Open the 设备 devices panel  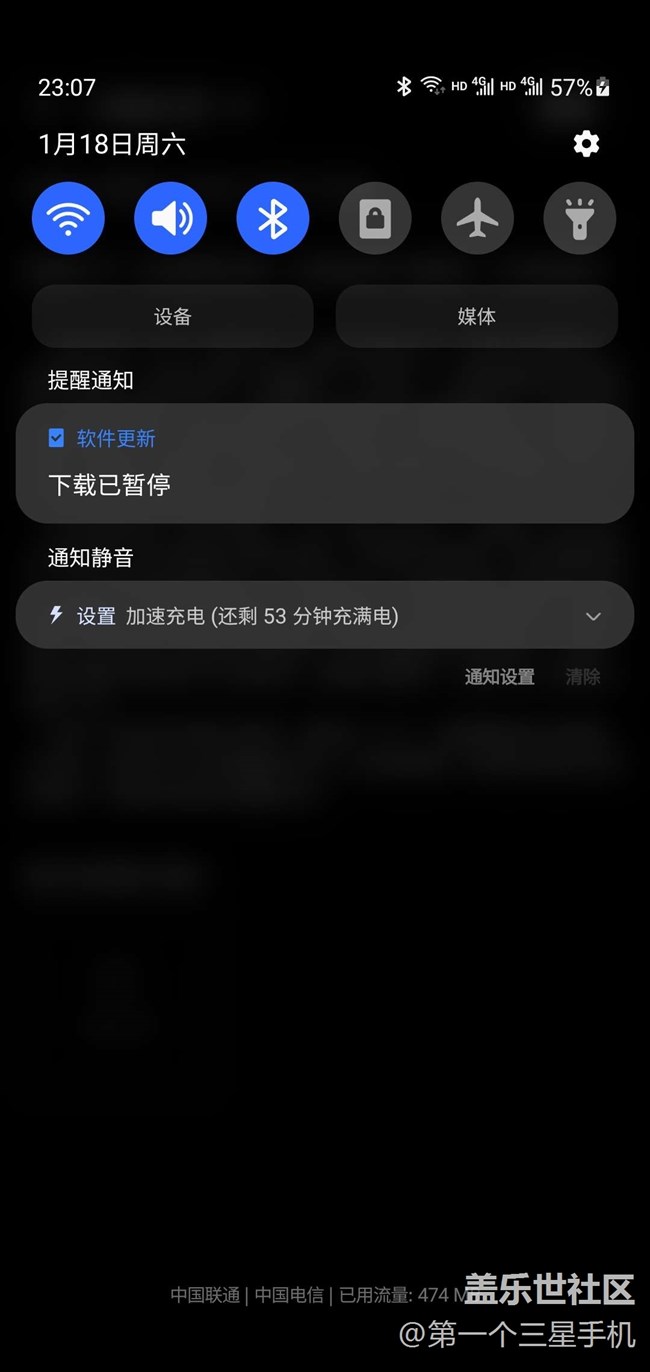click(x=173, y=316)
